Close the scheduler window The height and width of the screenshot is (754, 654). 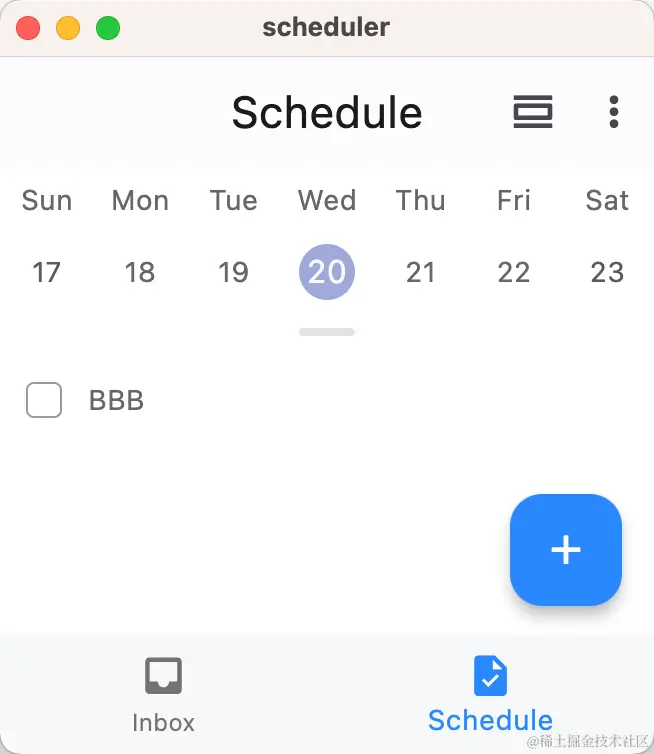[x=28, y=28]
